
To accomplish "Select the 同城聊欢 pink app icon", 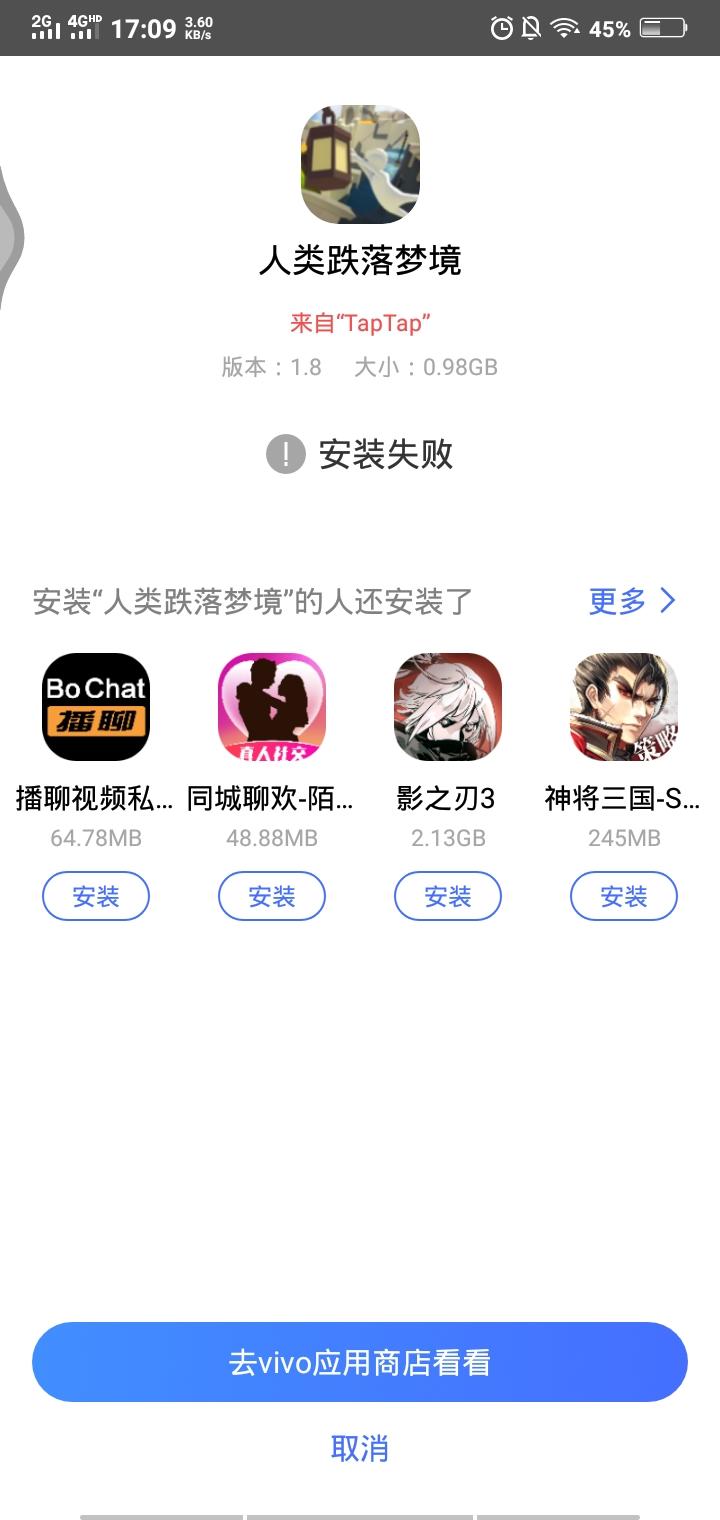I will [271, 707].
